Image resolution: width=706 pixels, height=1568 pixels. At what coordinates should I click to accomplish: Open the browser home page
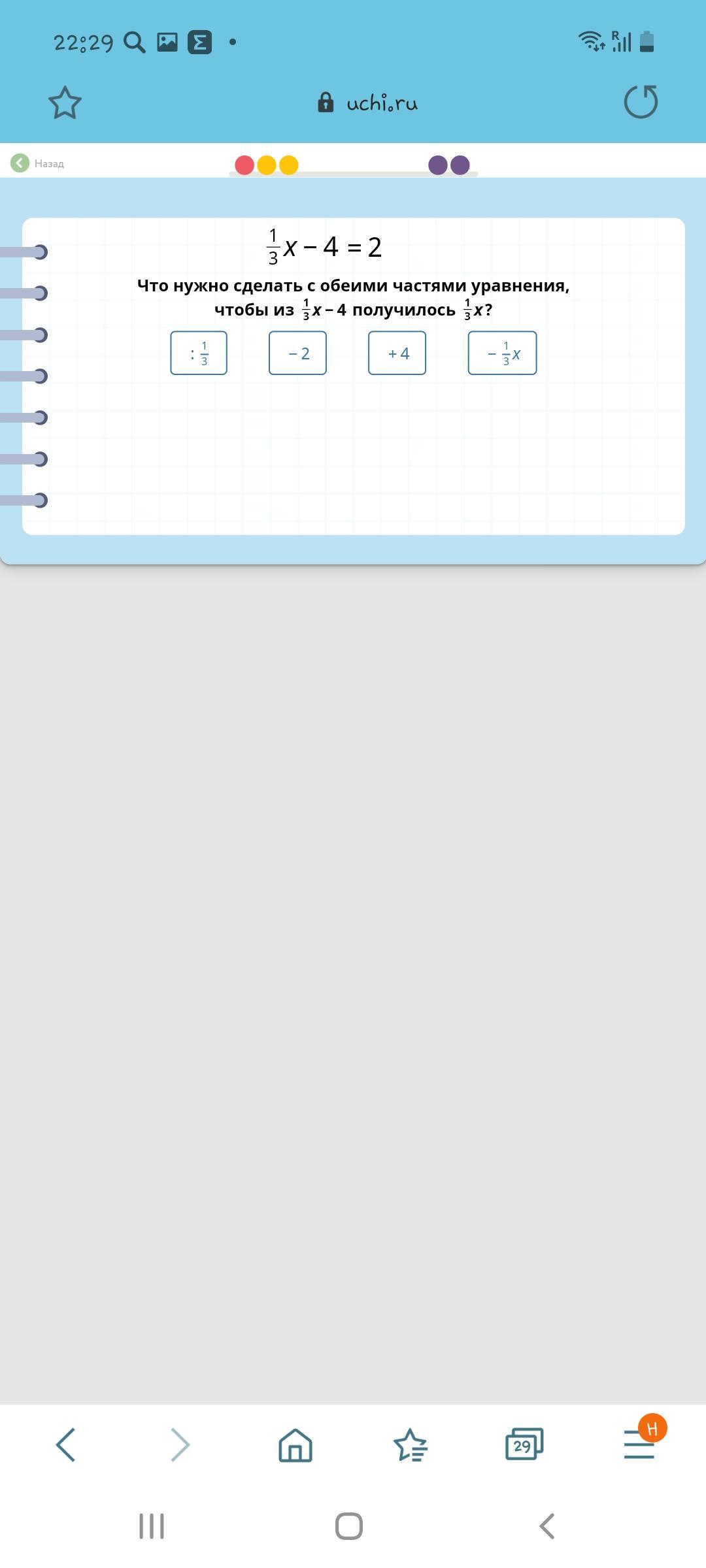pyautogui.click(x=295, y=1445)
